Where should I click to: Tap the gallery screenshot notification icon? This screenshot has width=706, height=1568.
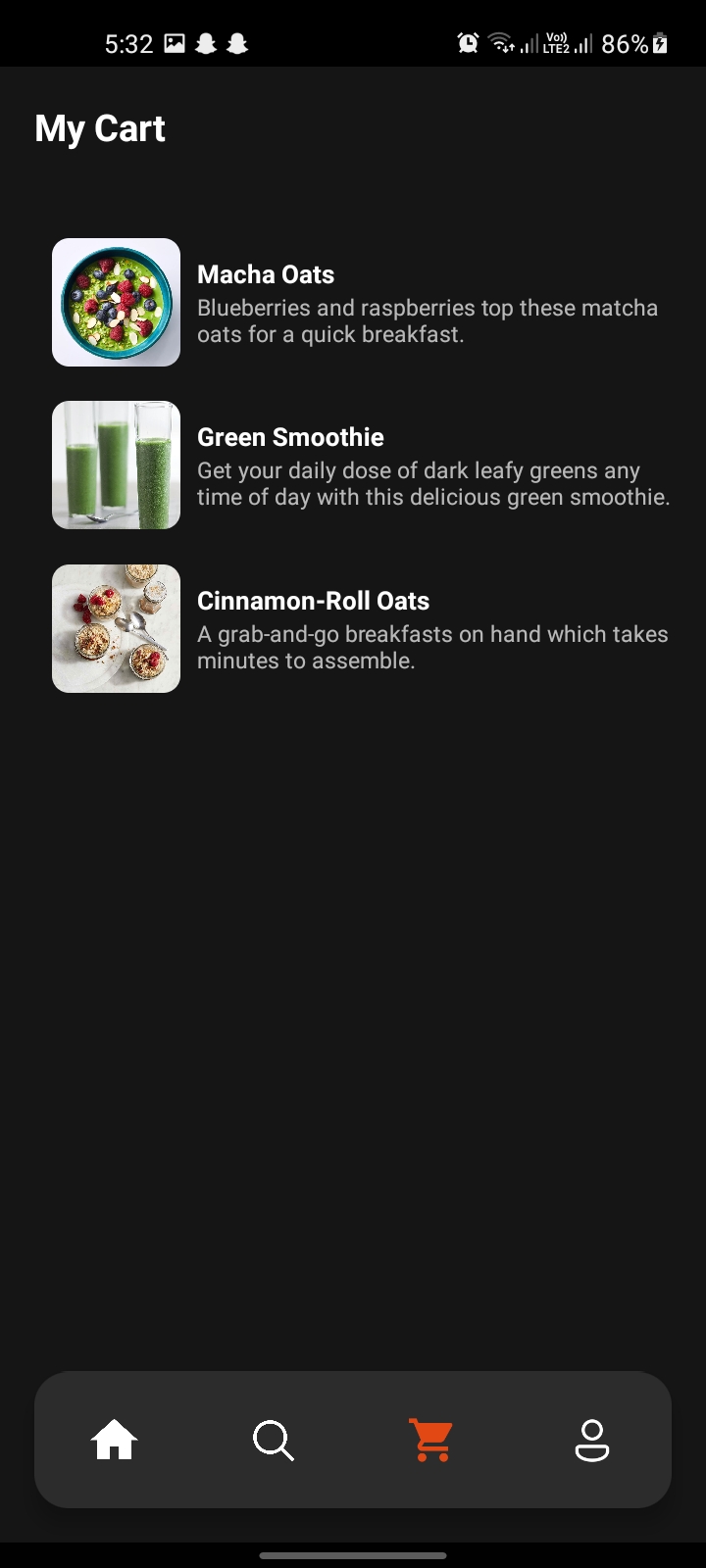[x=173, y=43]
